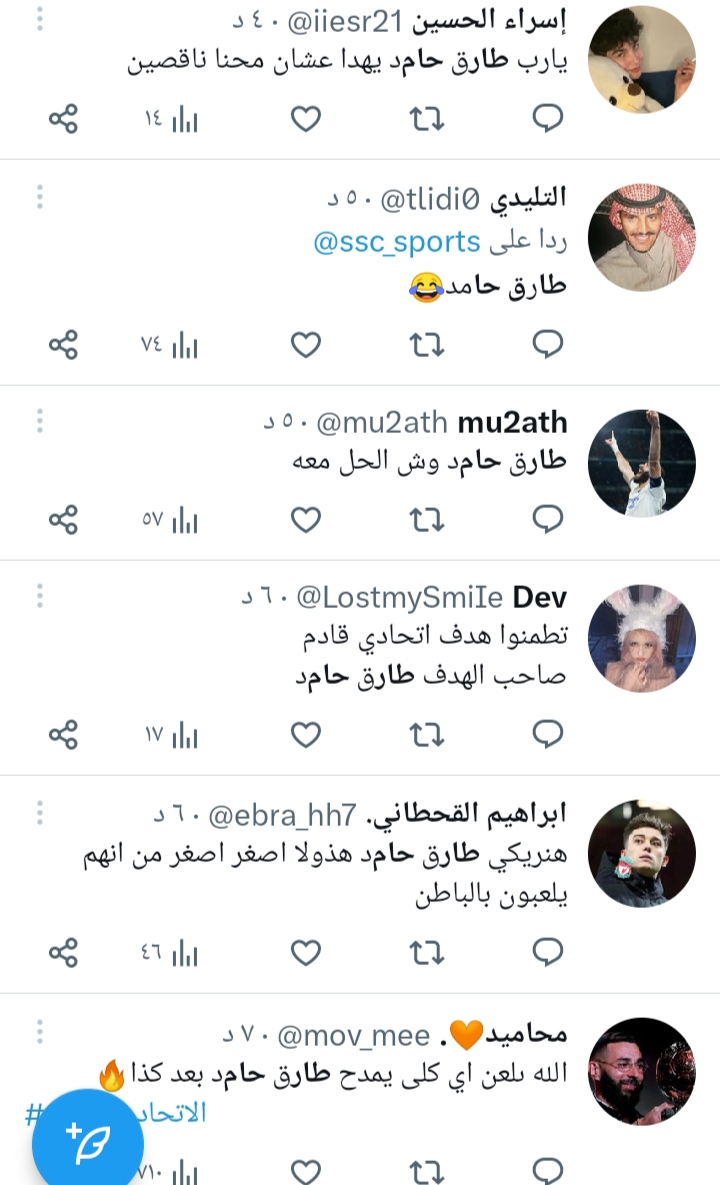Open more options on @mov_mee's tweet
The height and width of the screenshot is (1185, 720).
(40, 1031)
